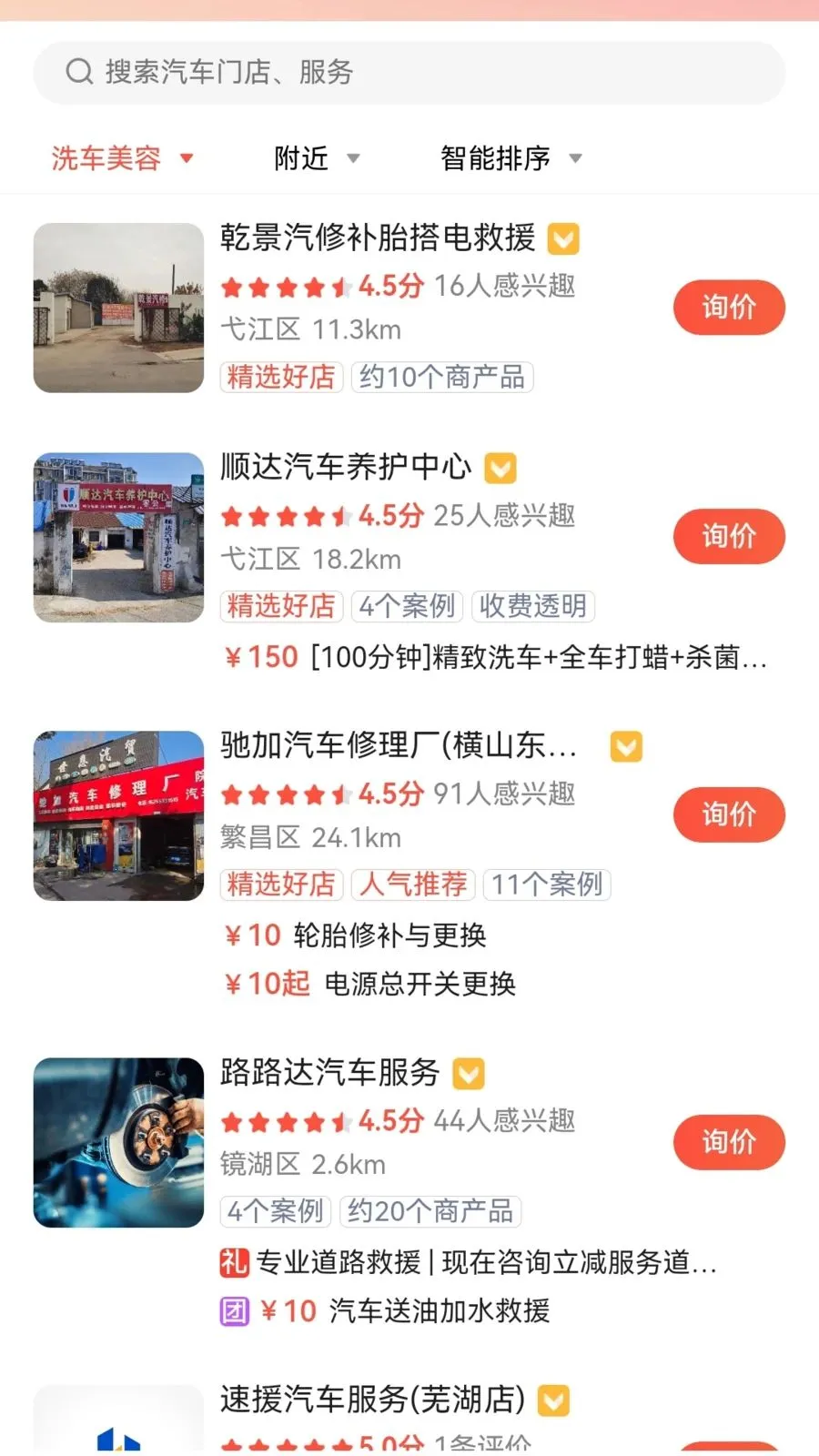The image size is (819, 1456).
Task: Select the 洗车美容 tab
Action: (105, 157)
